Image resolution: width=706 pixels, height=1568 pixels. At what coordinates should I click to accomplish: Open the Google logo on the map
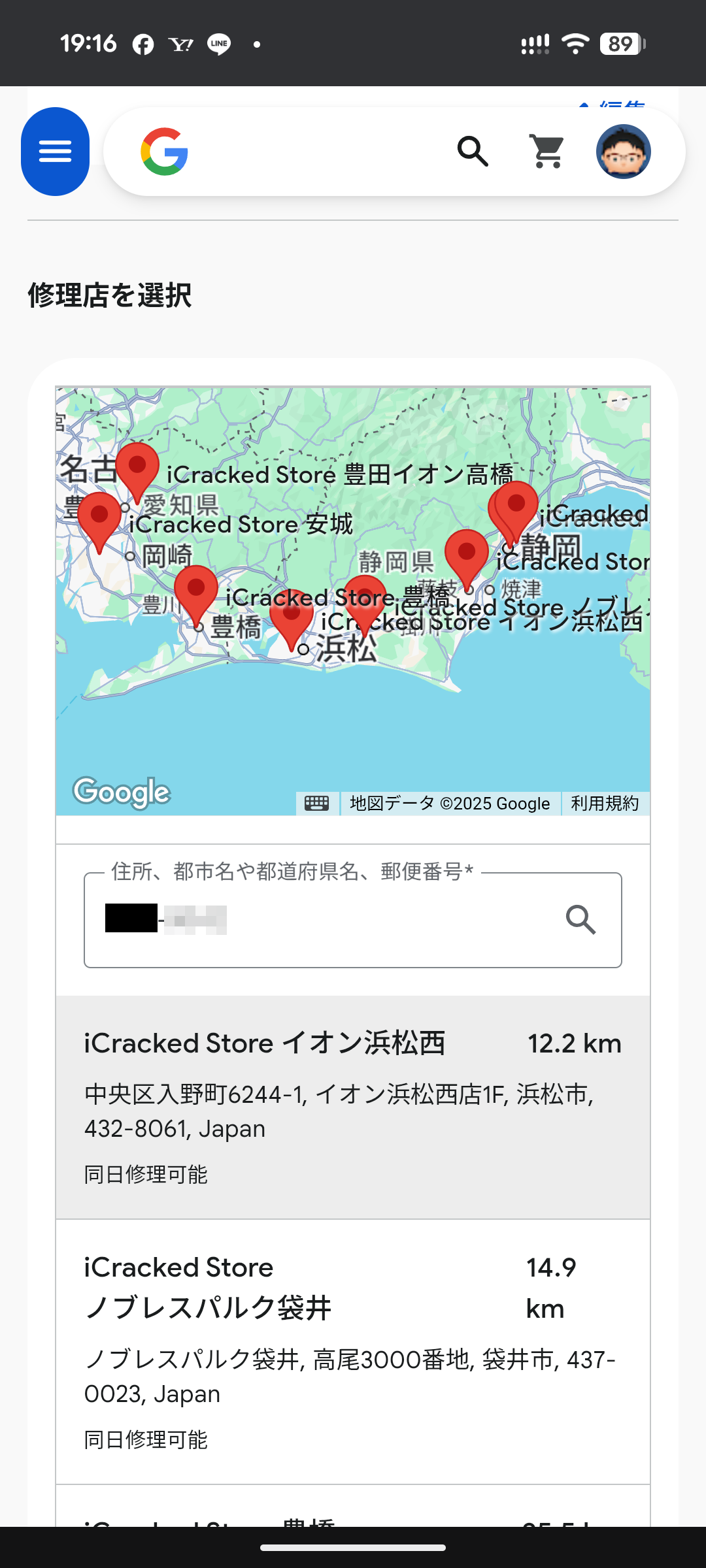(122, 792)
